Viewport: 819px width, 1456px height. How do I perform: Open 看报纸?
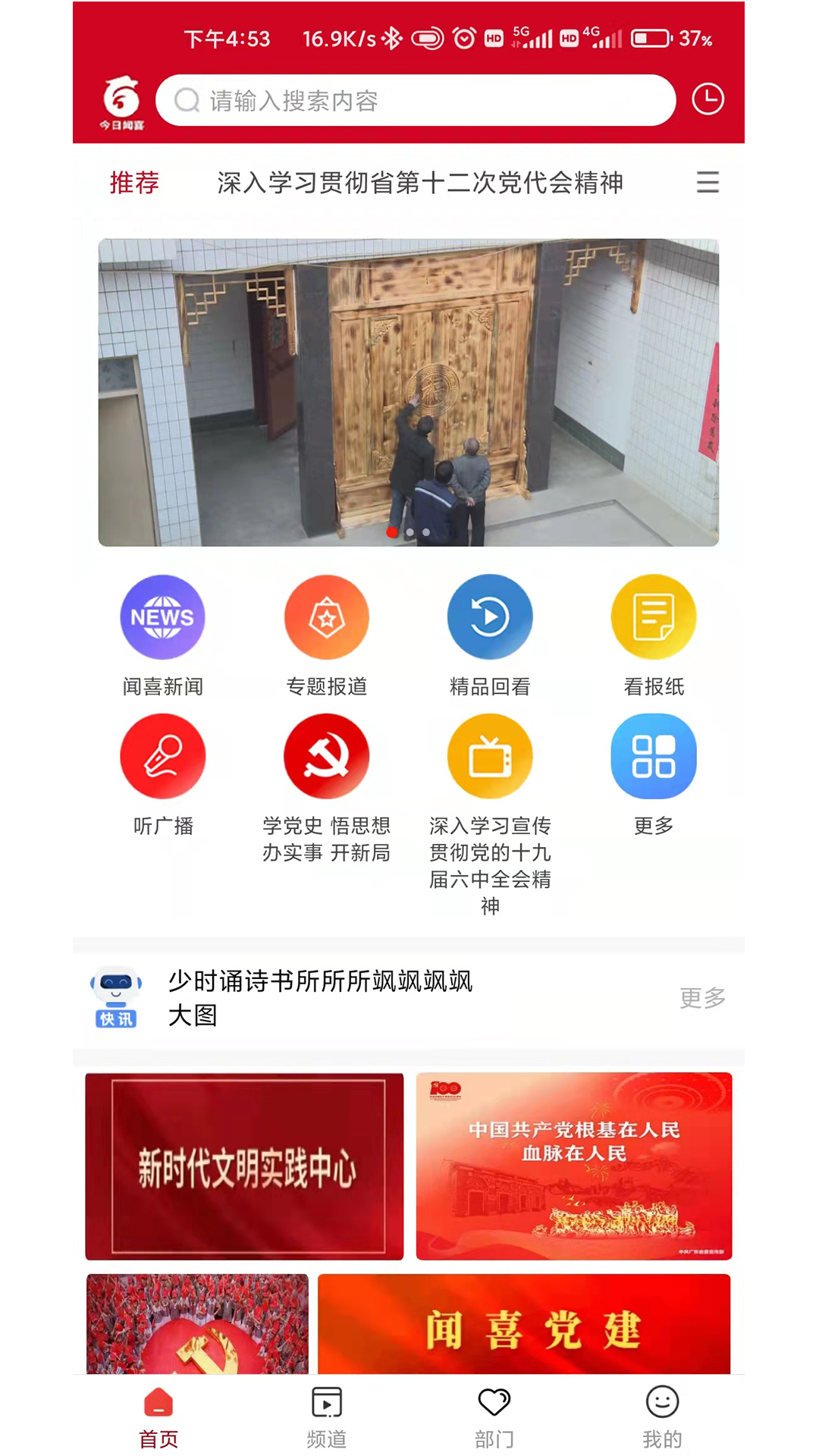[653, 617]
